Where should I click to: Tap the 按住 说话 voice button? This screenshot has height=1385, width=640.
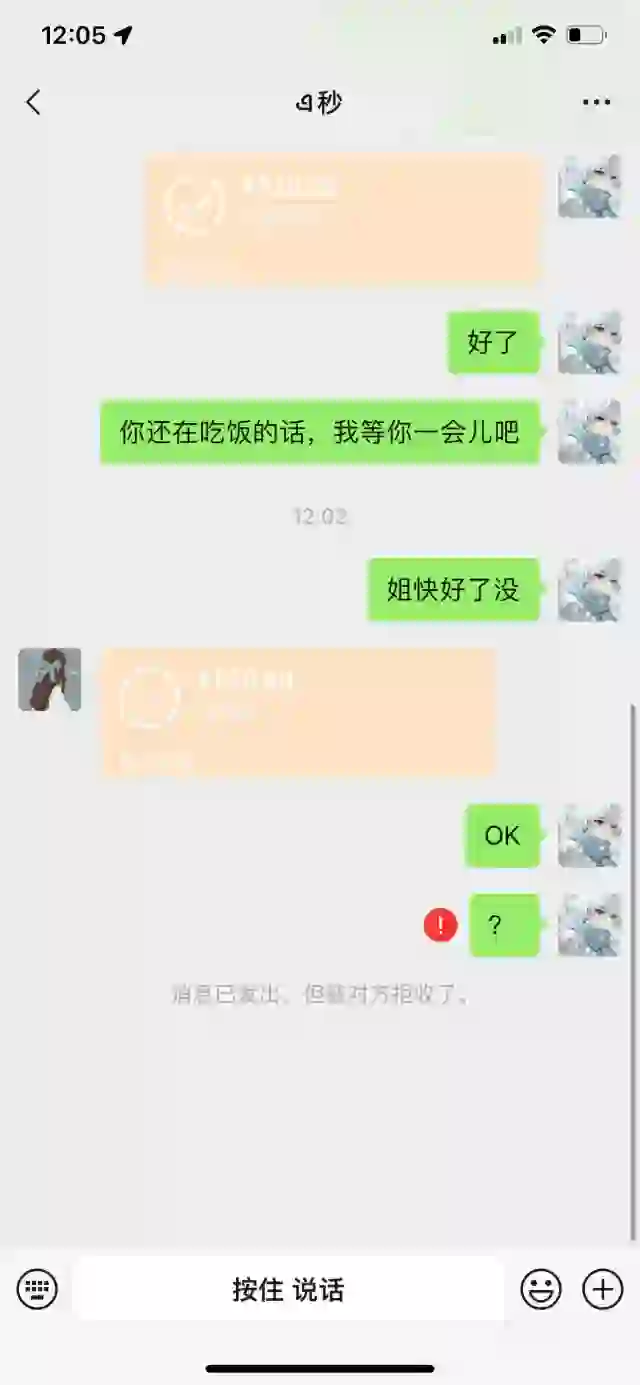(288, 1289)
